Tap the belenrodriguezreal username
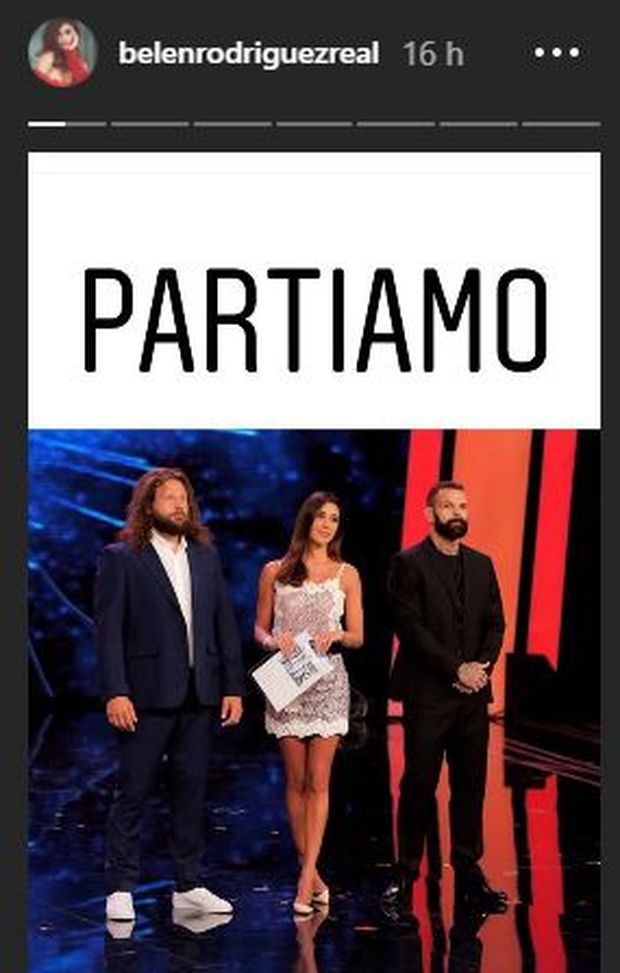Screen dimensions: 620x973 point(249,54)
